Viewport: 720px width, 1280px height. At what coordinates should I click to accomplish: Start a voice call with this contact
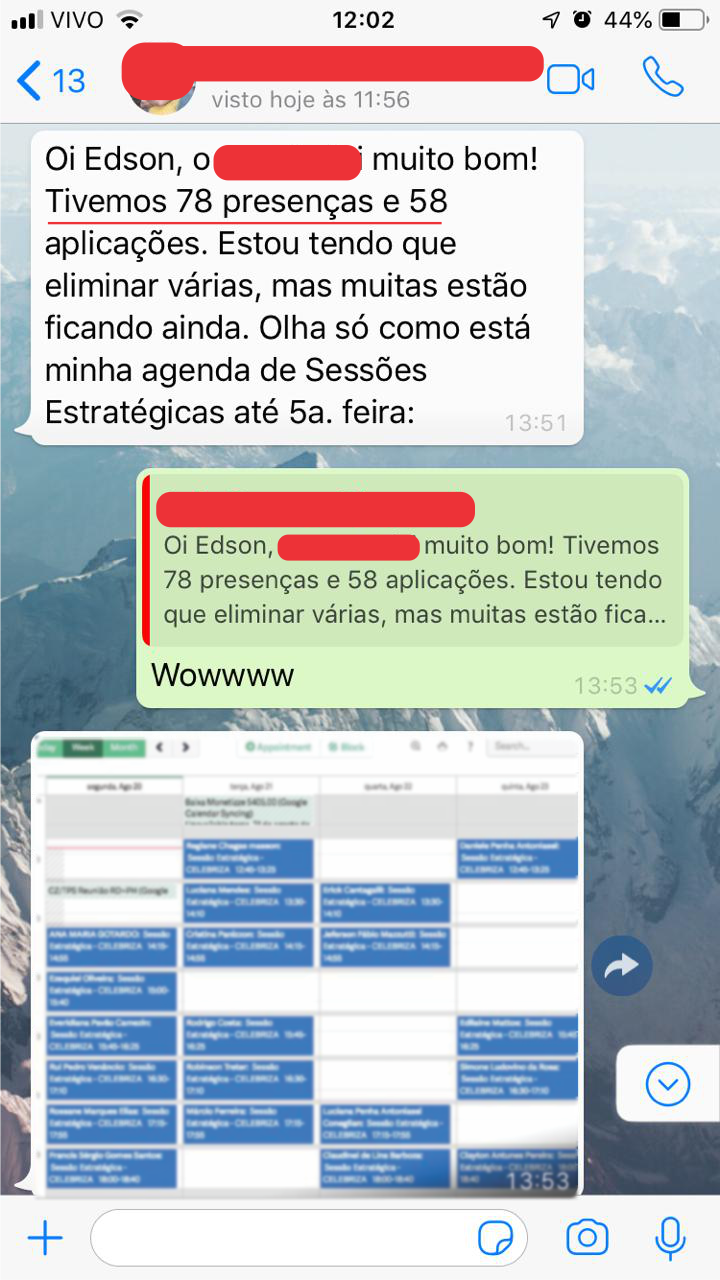pos(662,77)
